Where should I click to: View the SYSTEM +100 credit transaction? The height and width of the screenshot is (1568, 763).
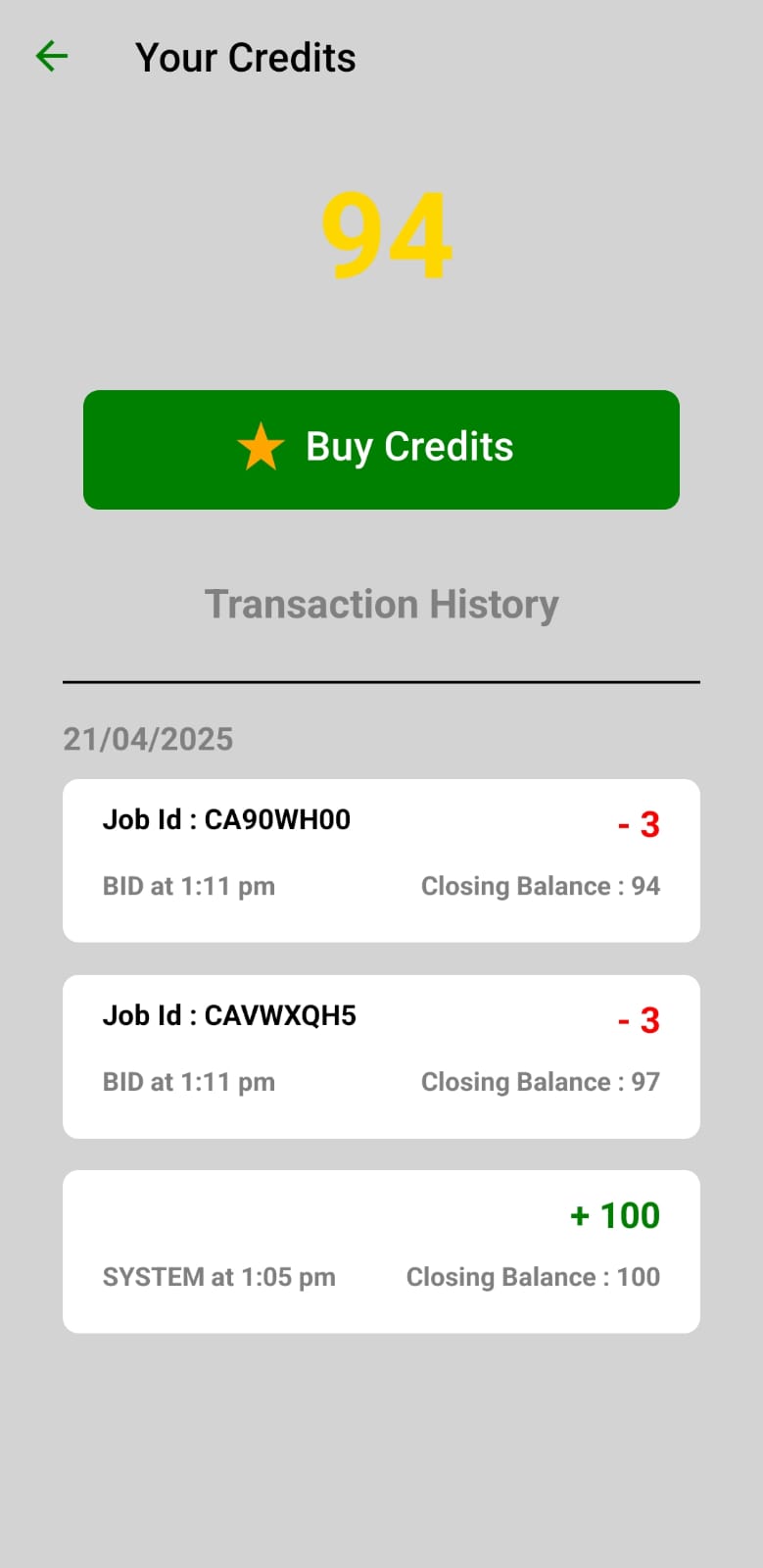(381, 1251)
